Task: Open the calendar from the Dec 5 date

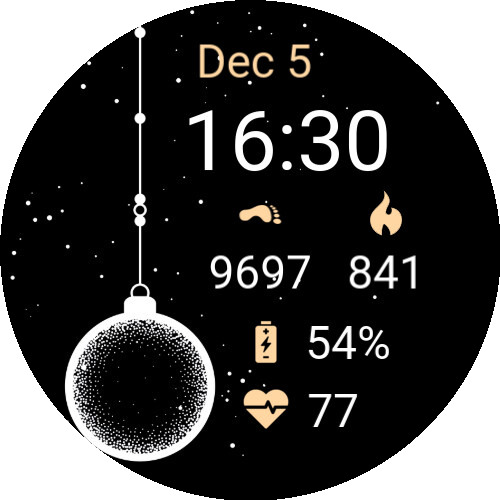Action: tap(254, 62)
